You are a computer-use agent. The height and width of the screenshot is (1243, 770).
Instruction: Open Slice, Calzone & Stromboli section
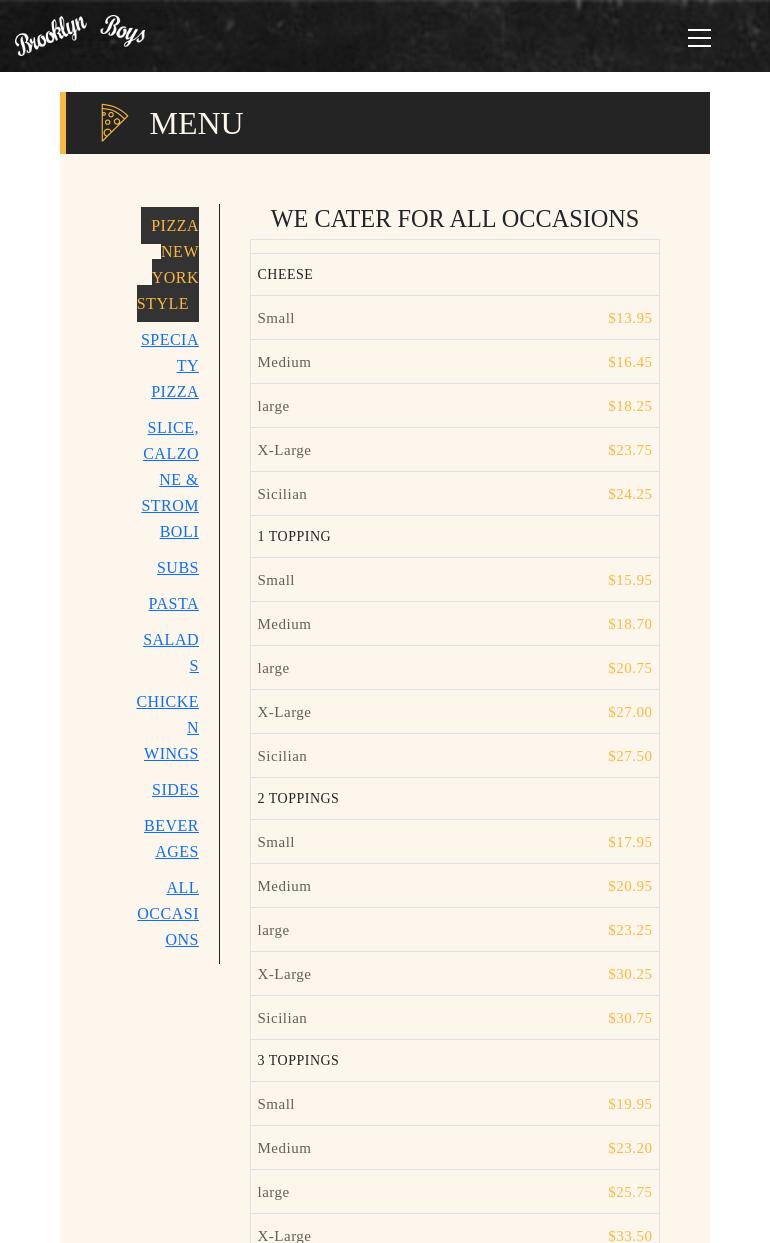170,479
